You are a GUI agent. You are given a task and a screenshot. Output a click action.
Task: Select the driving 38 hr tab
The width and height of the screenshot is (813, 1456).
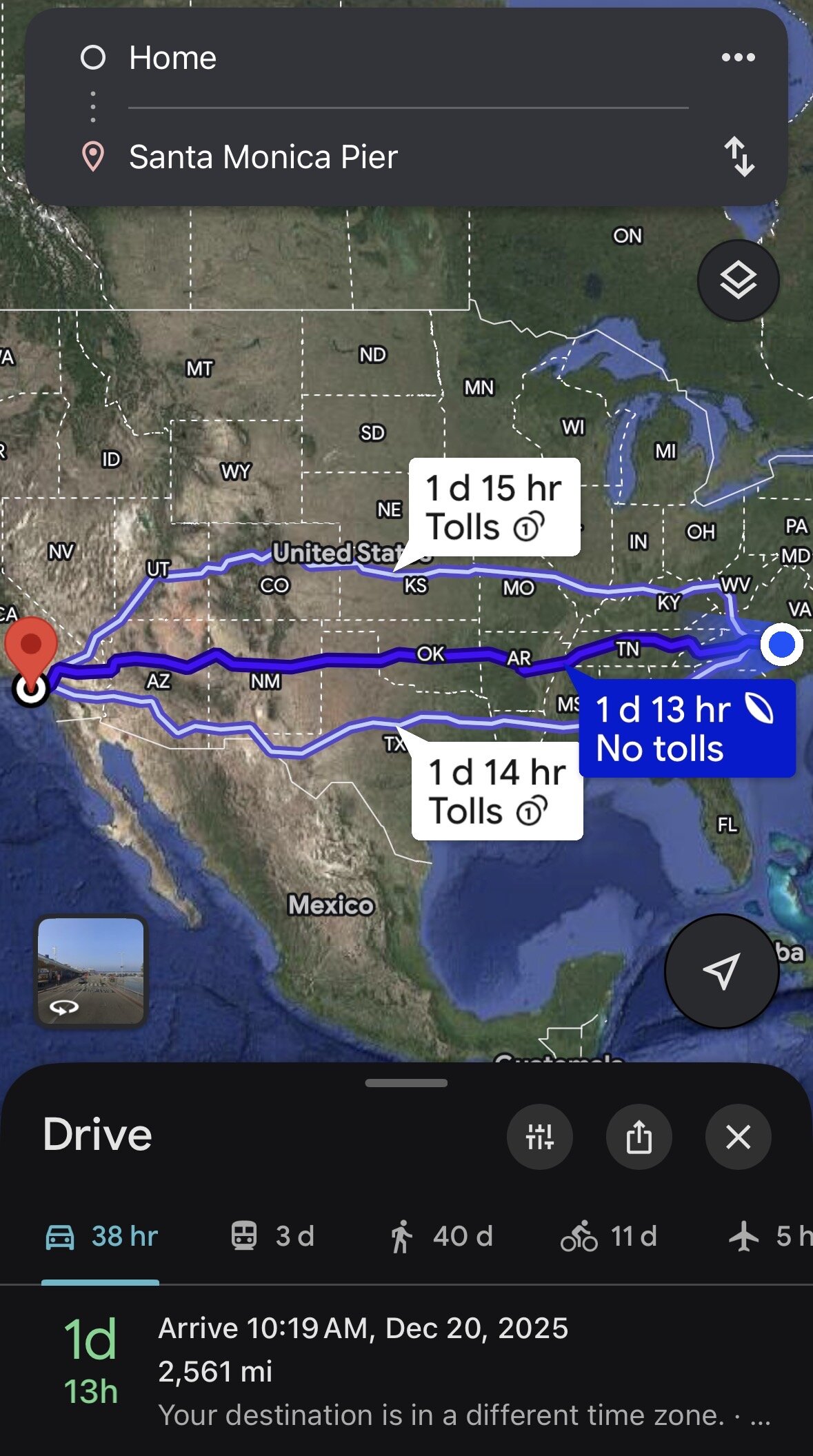click(x=101, y=1236)
